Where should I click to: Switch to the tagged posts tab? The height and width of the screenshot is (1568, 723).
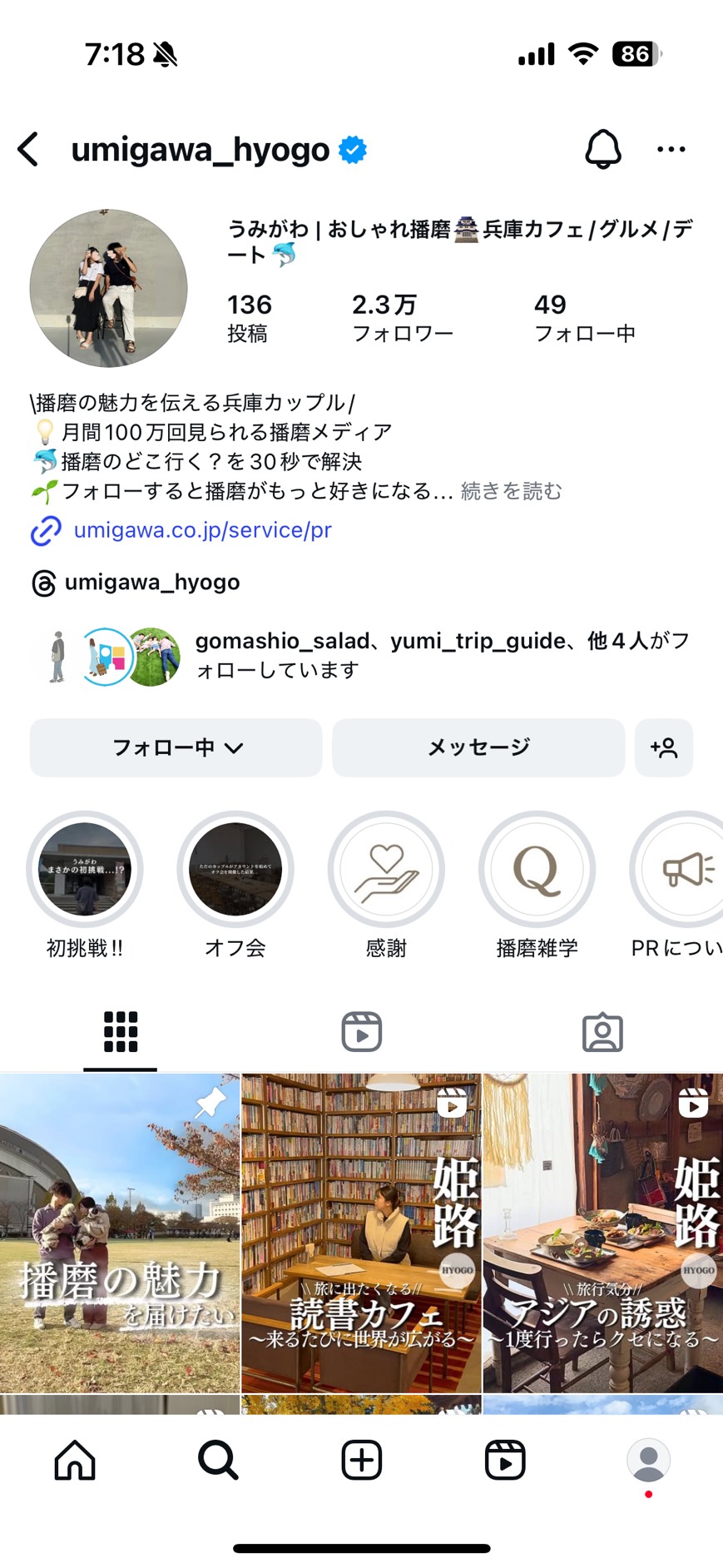[602, 1032]
